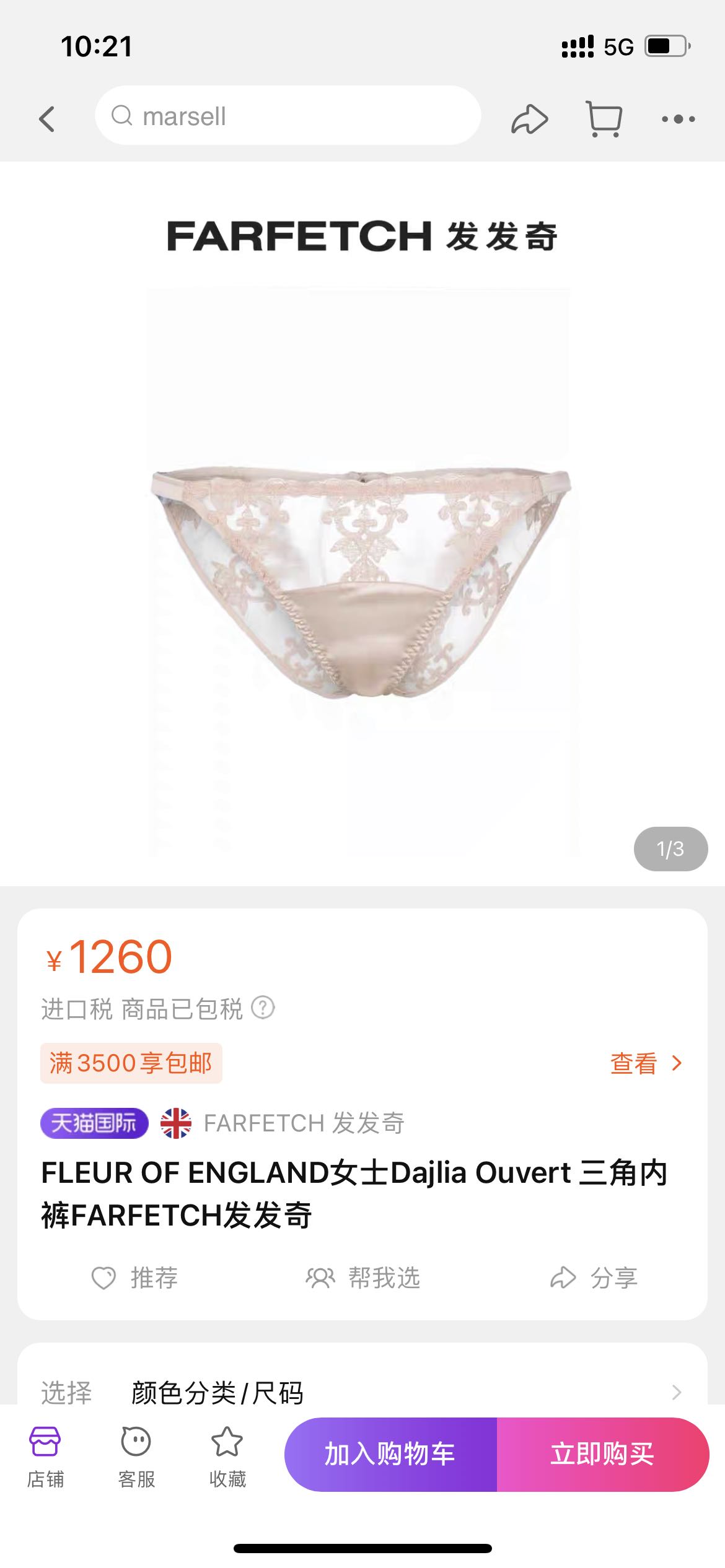725x1568 pixels.
Task: Tap 加入购物车 to add to cart
Action: 390,1454
